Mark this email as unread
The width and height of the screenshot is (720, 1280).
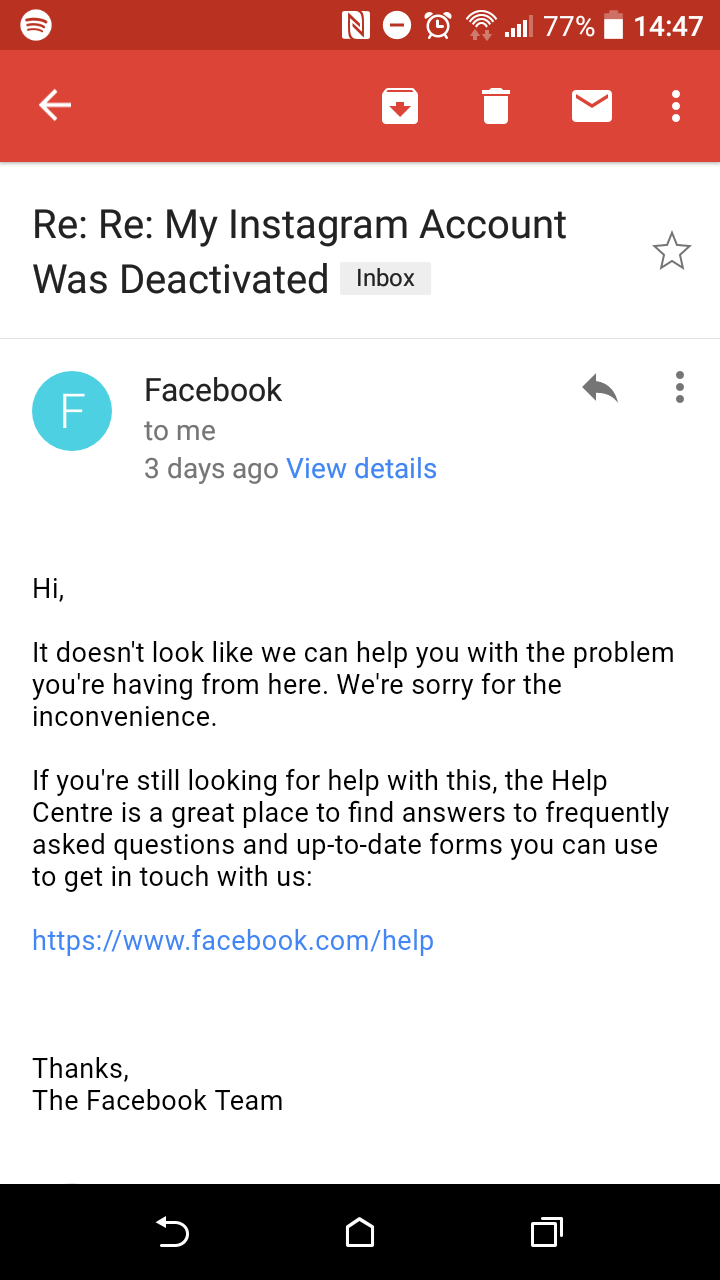tap(592, 105)
